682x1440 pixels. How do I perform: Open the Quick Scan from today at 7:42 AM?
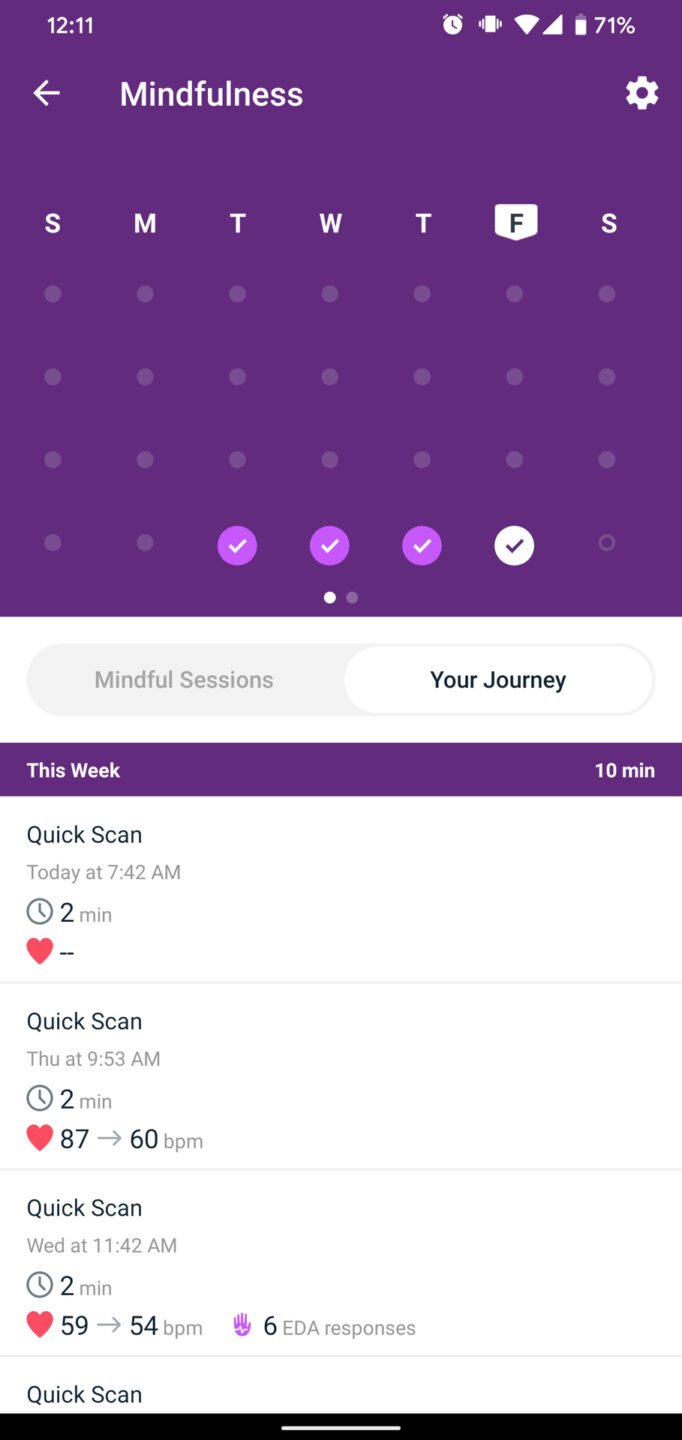(340, 889)
